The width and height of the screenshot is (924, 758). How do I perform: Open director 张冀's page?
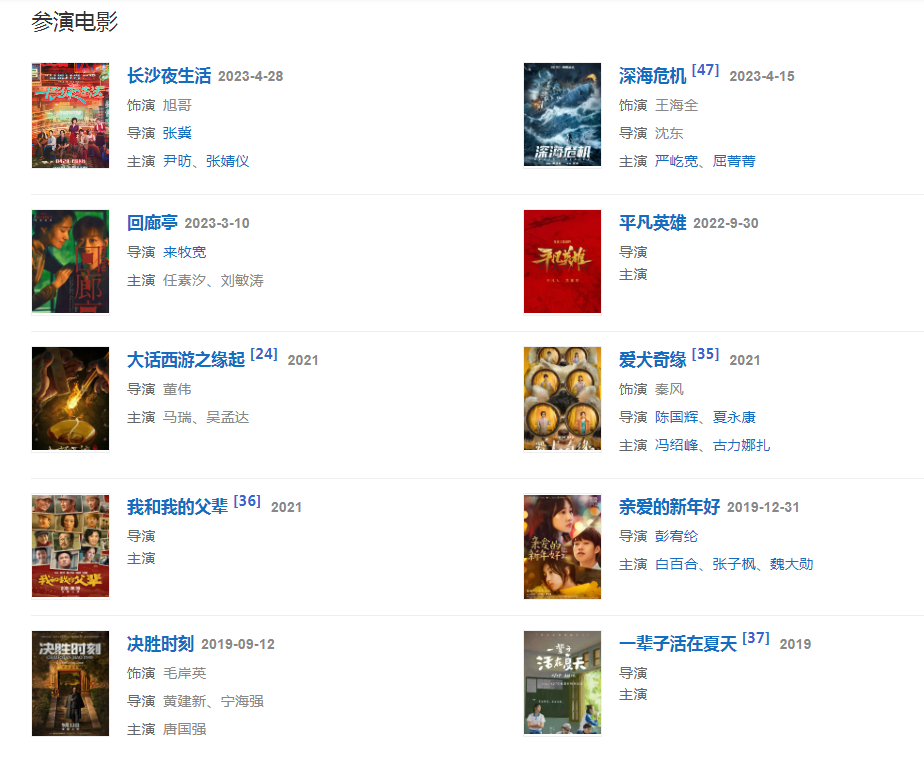(177, 133)
